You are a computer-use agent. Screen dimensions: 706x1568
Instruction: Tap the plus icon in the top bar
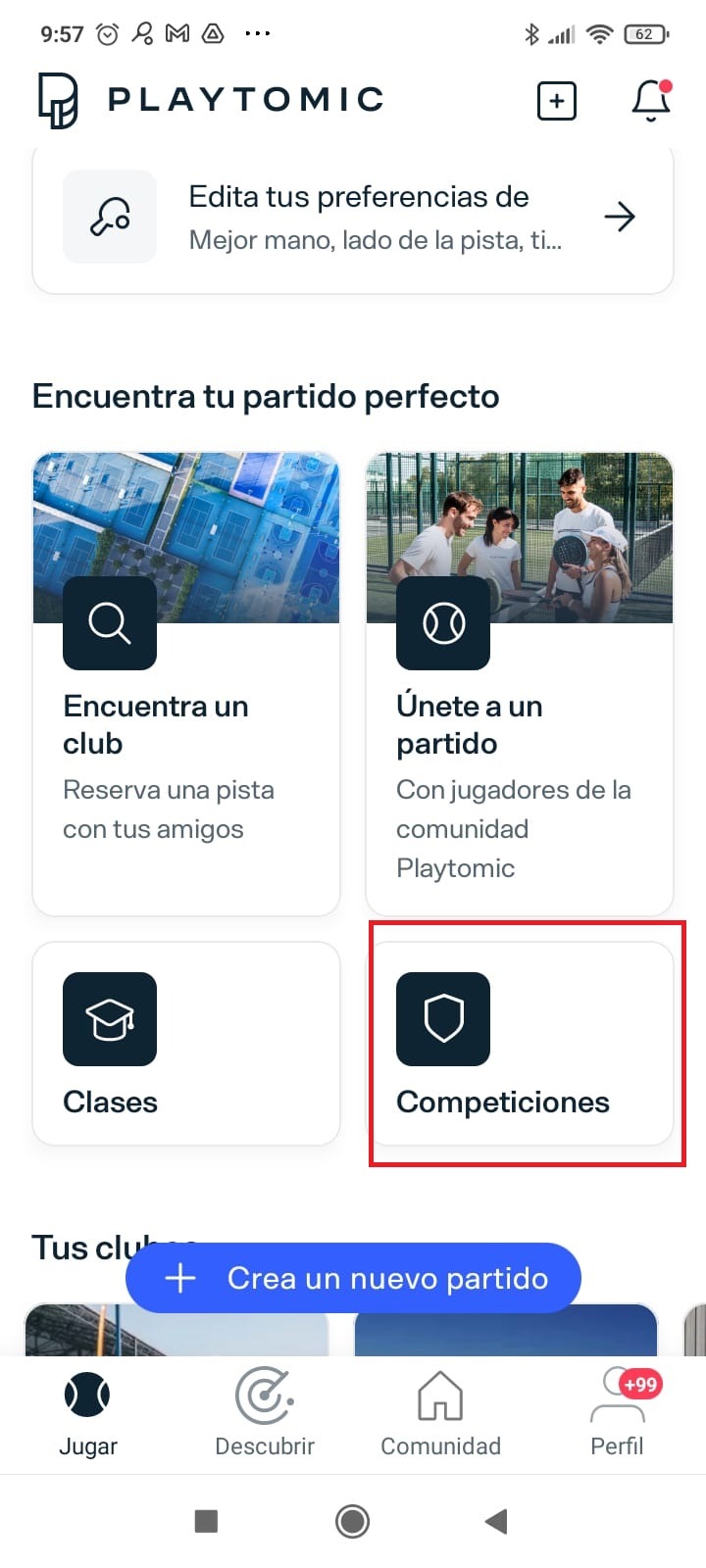tap(556, 101)
